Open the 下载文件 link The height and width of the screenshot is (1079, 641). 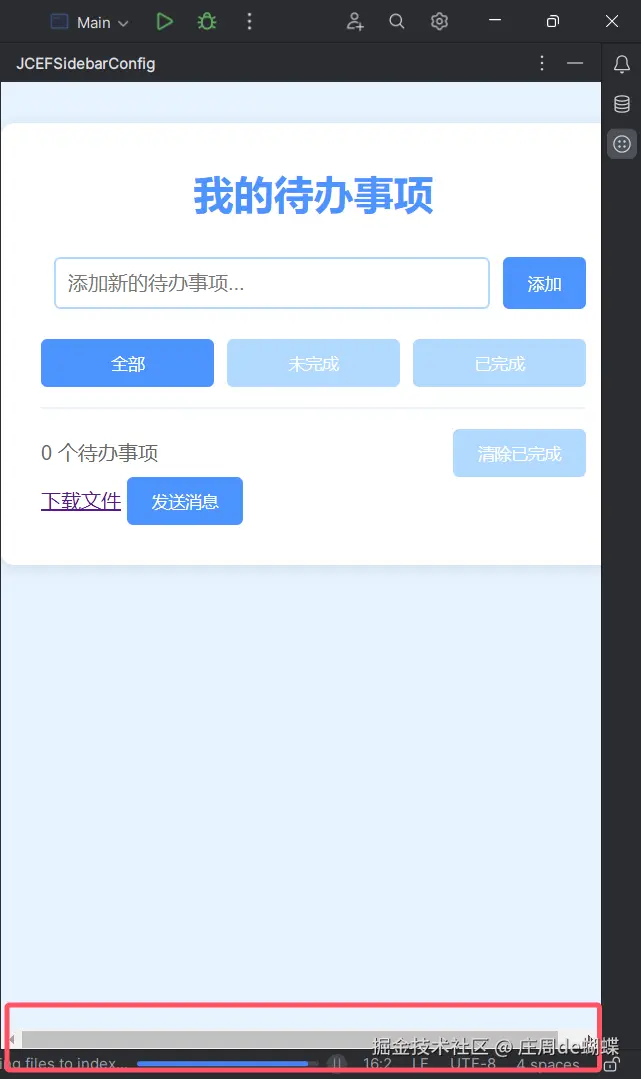click(81, 501)
